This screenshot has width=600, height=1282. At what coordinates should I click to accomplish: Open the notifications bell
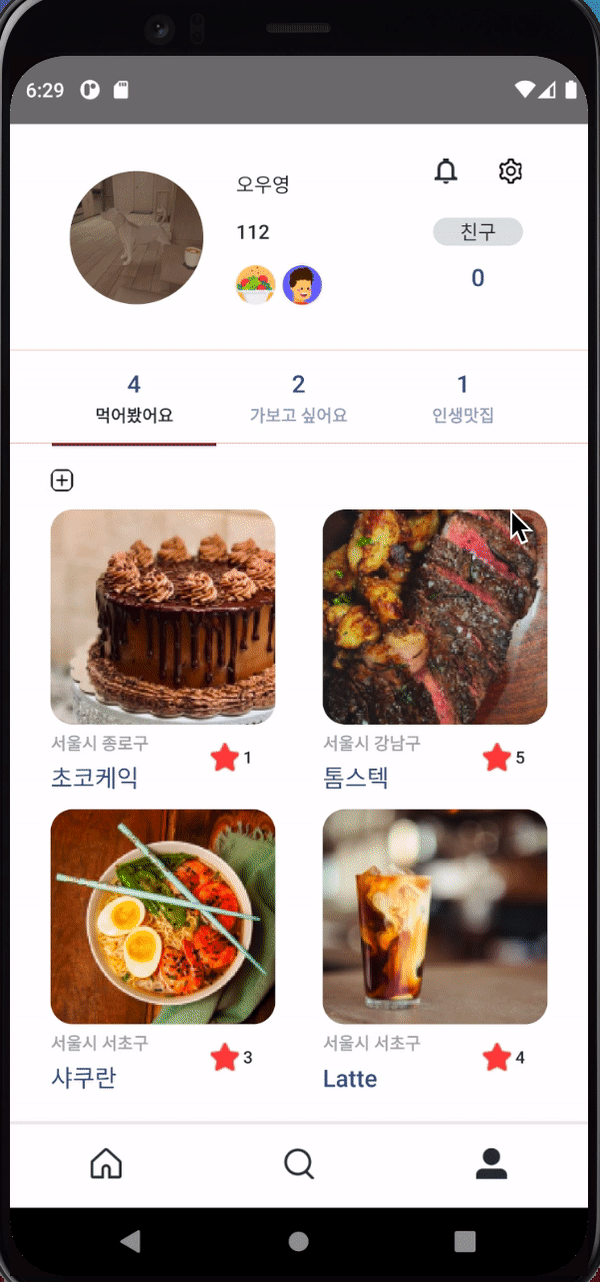point(446,171)
